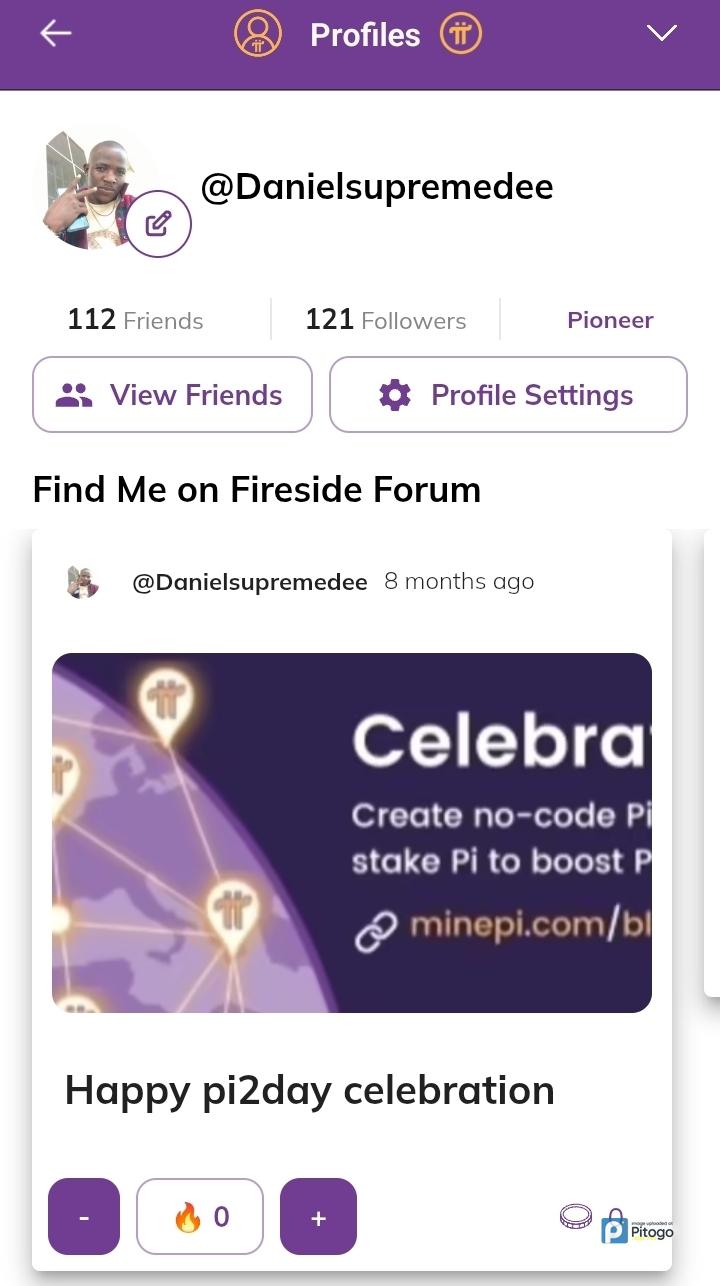
Task: Edit the profile picture
Action: click(x=158, y=224)
